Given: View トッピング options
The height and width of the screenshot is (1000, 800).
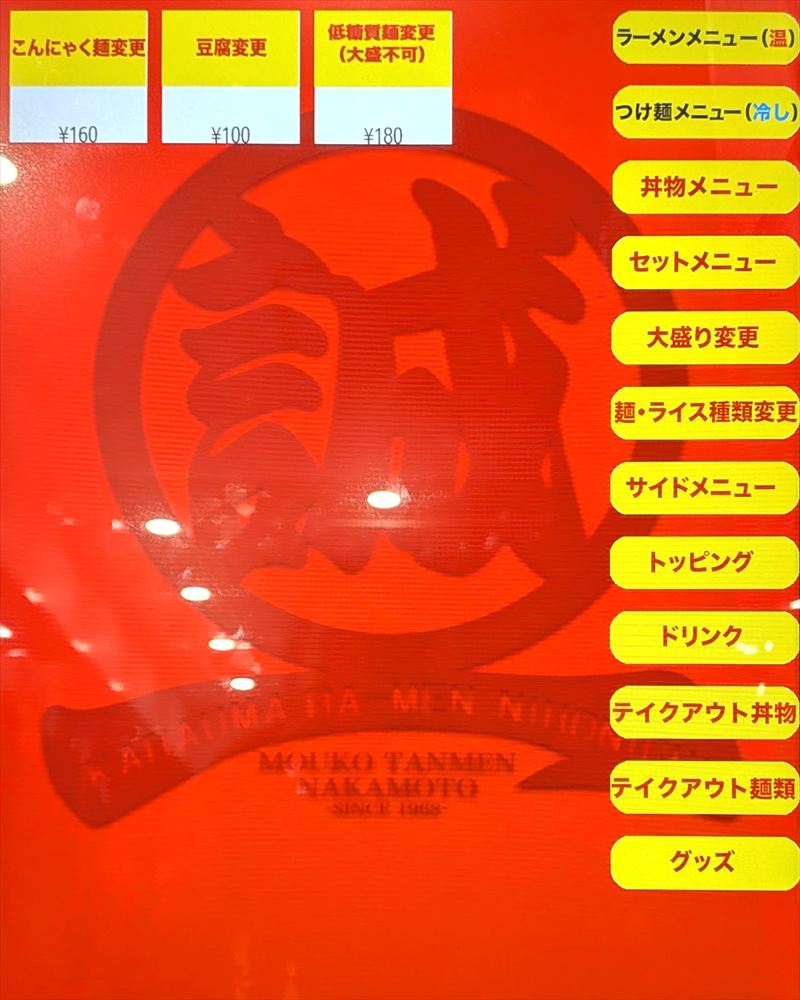Looking at the screenshot, I should coord(704,562).
